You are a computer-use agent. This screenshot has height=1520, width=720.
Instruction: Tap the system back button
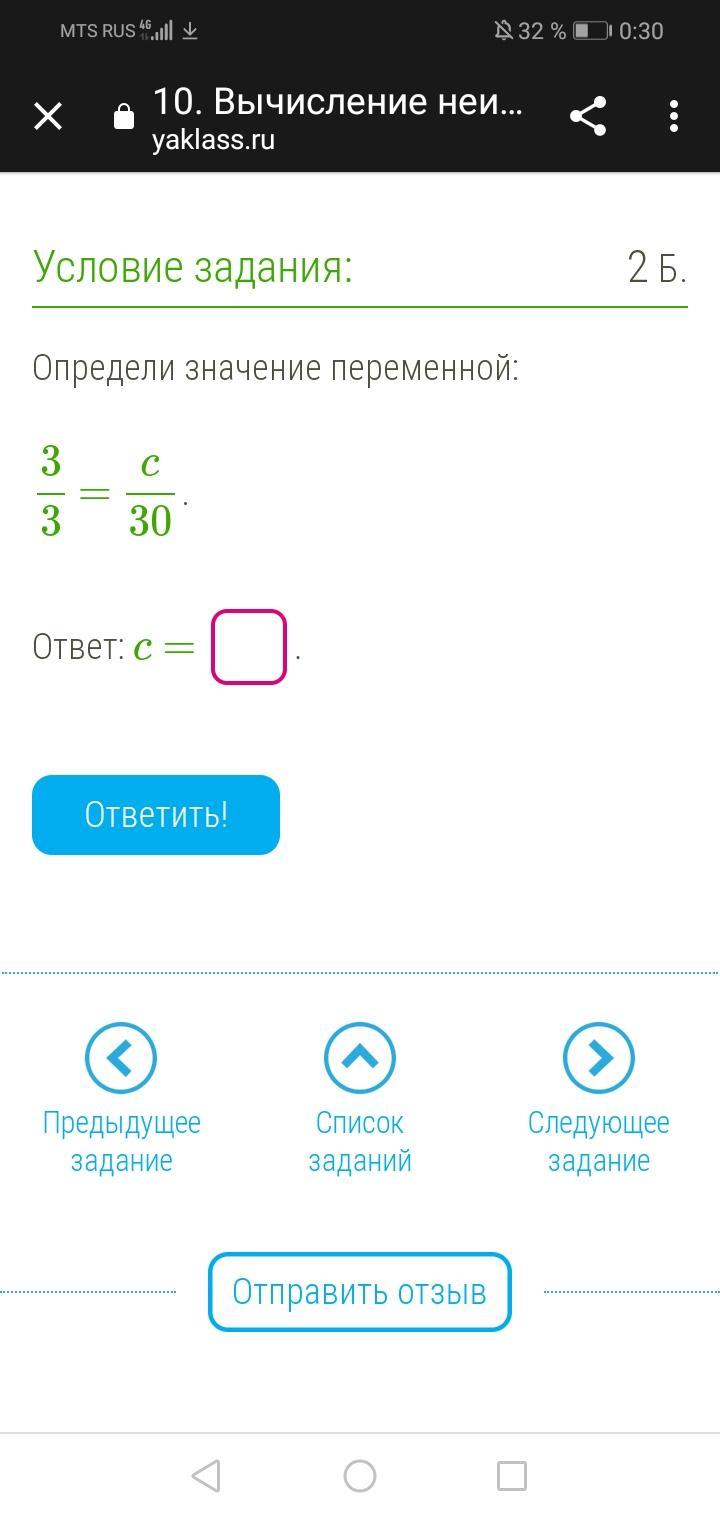206,1476
